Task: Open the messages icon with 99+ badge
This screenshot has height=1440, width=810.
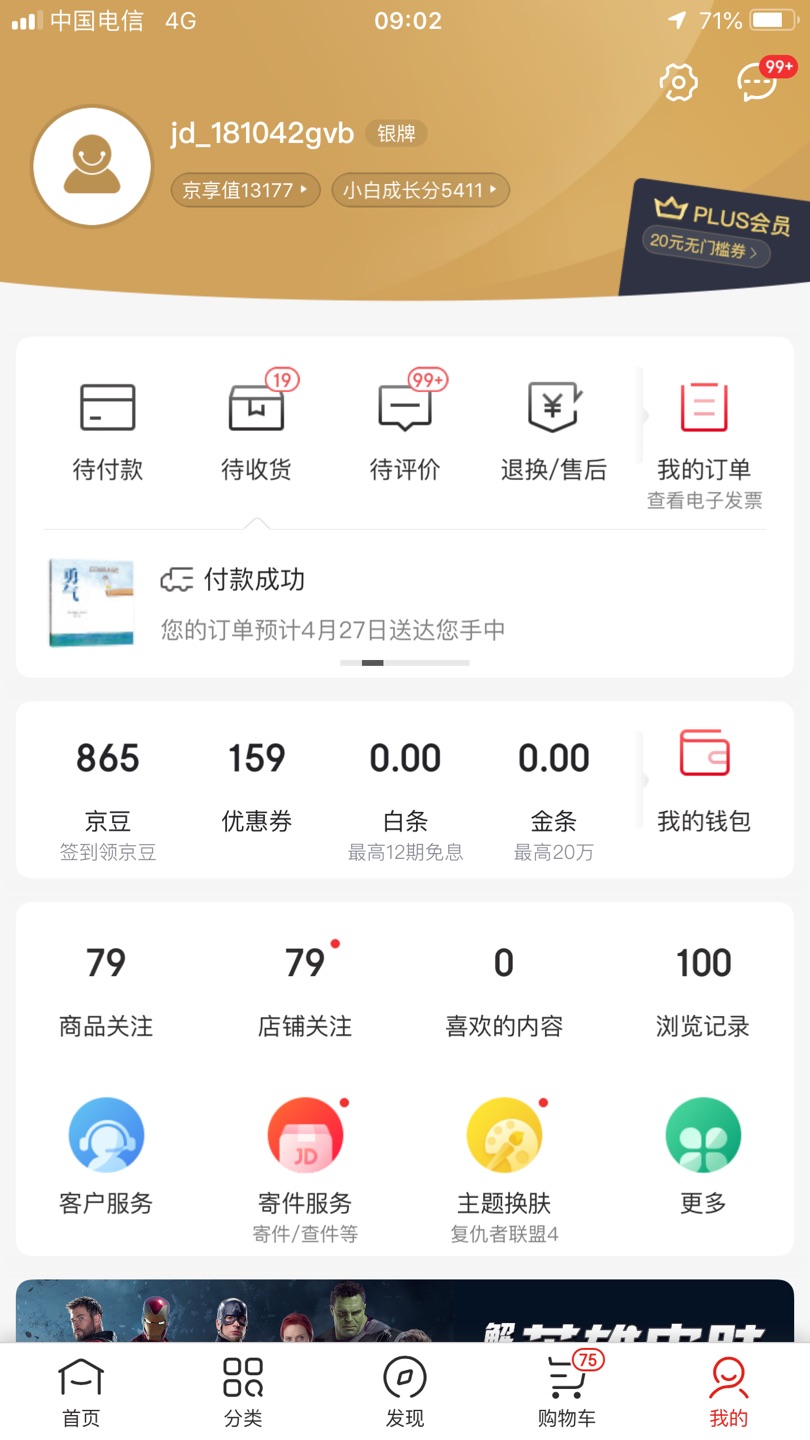Action: 759,81
